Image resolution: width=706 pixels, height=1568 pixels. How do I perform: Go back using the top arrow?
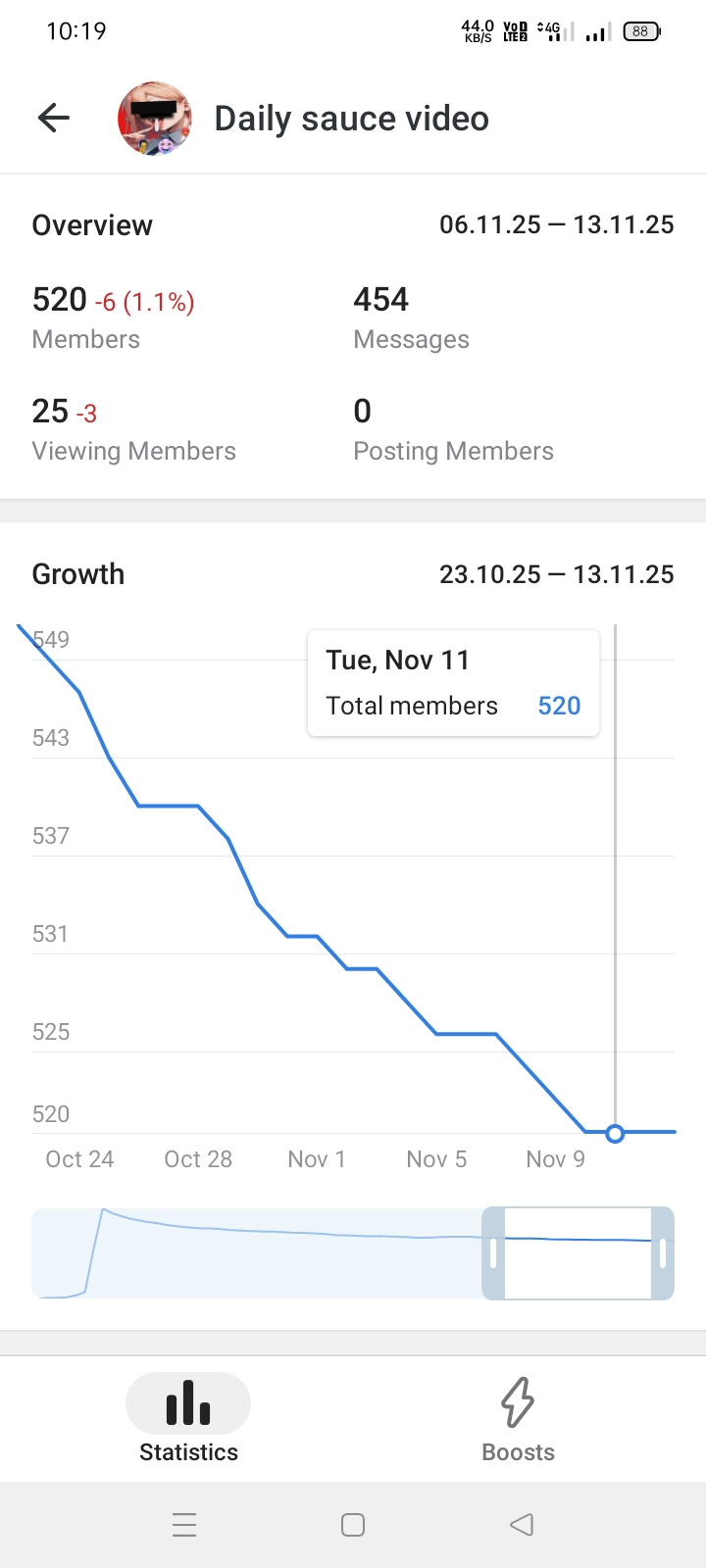[54, 119]
